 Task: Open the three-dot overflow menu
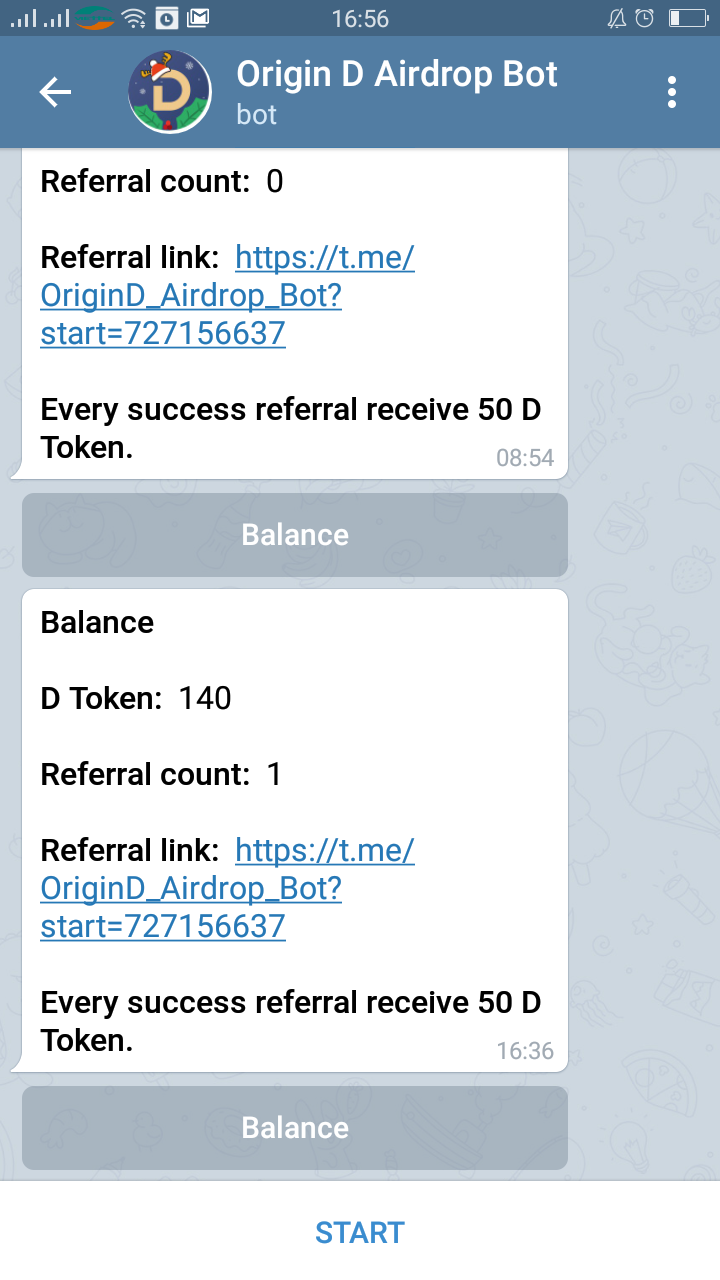click(x=671, y=93)
